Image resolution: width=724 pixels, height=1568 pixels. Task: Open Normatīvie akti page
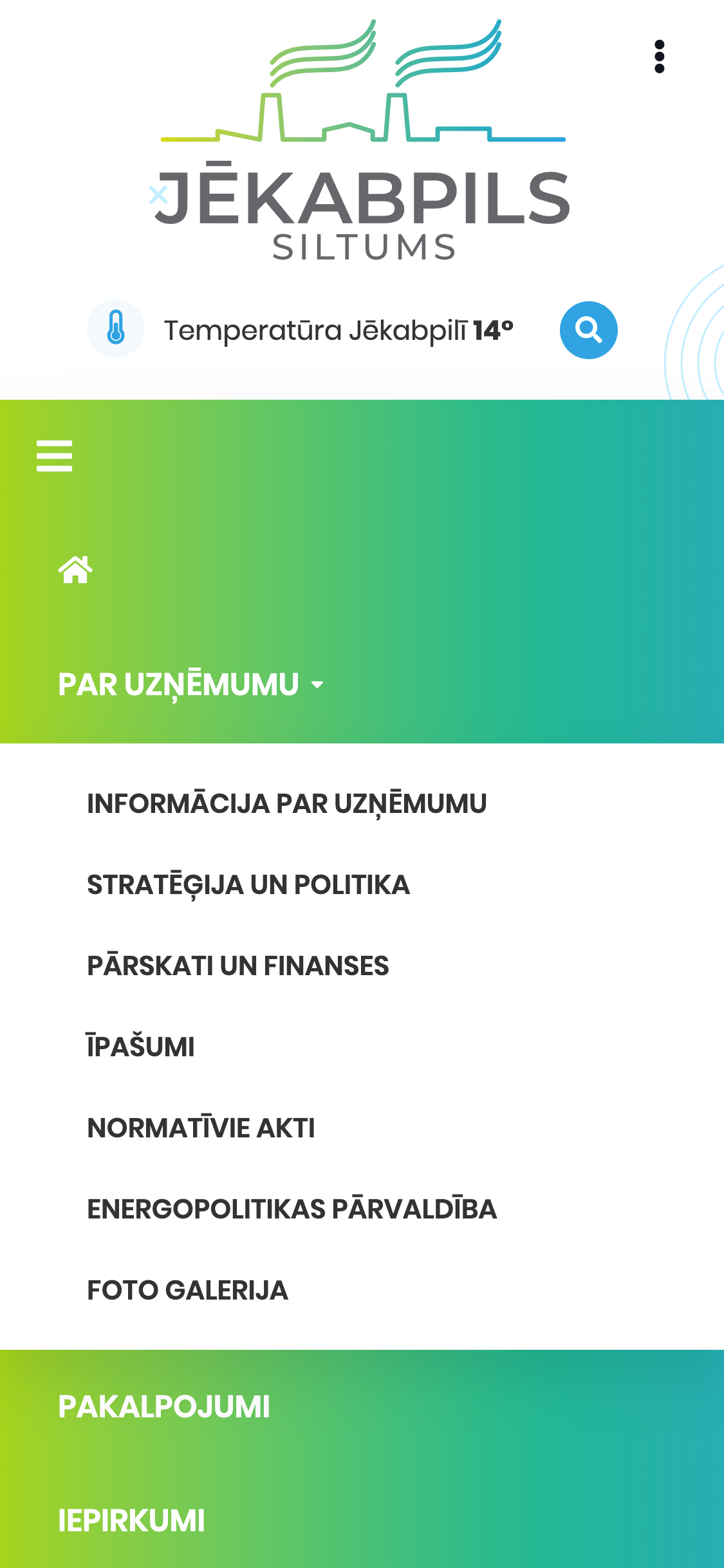pyautogui.click(x=201, y=1128)
